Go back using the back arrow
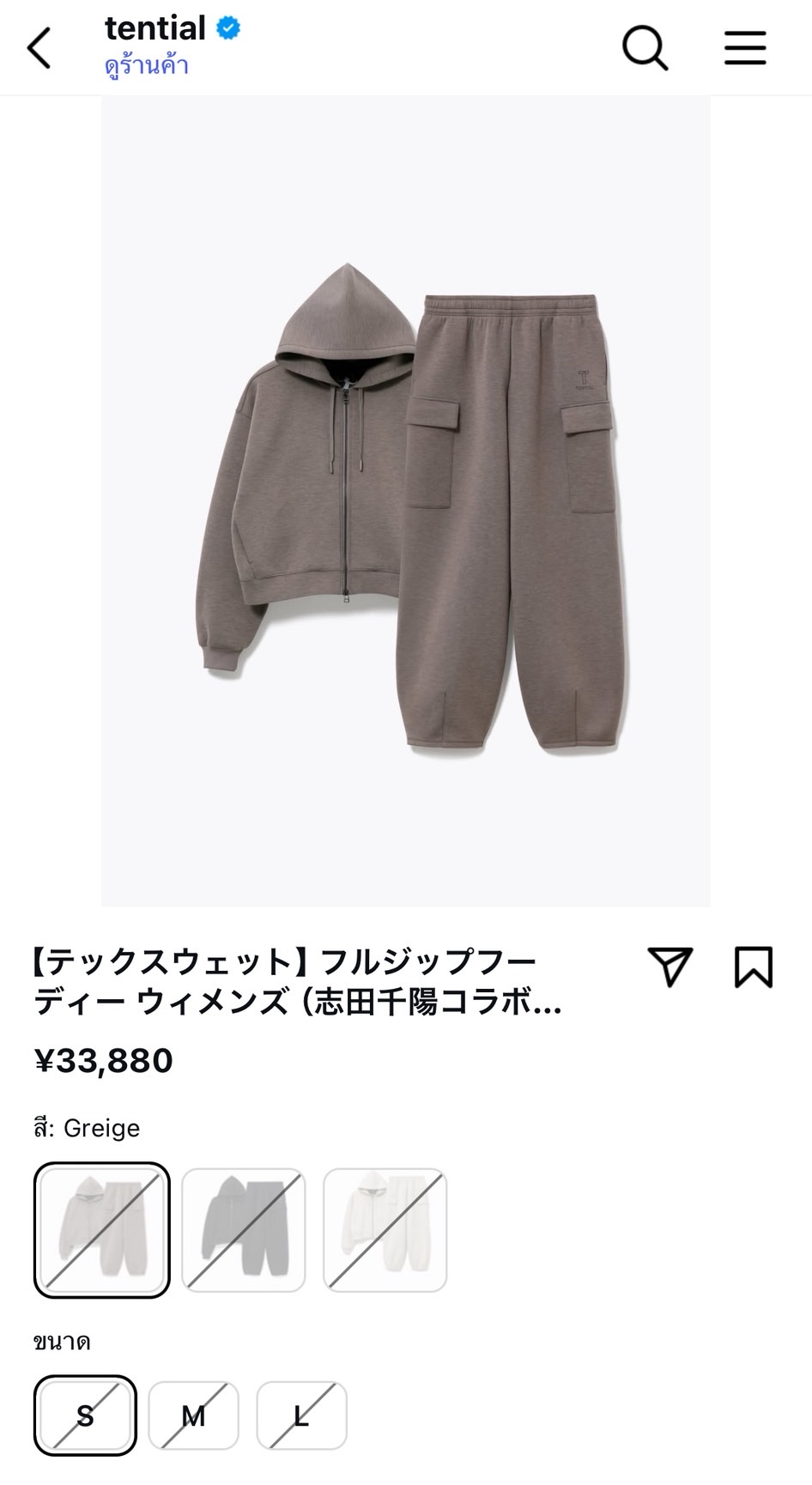 pyautogui.click(x=39, y=47)
